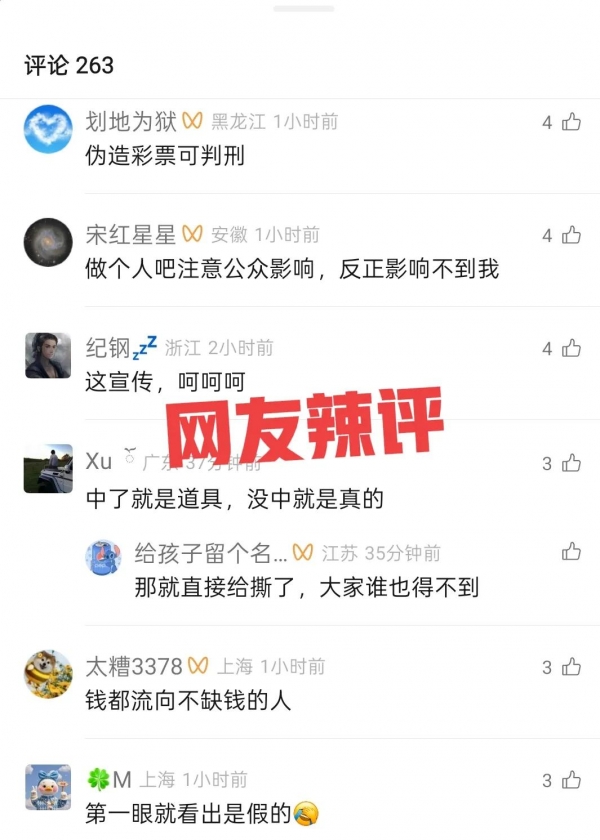This screenshot has width=600, height=840.
Task: Open 宋红星星's profile avatar
Action: [x=48, y=241]
